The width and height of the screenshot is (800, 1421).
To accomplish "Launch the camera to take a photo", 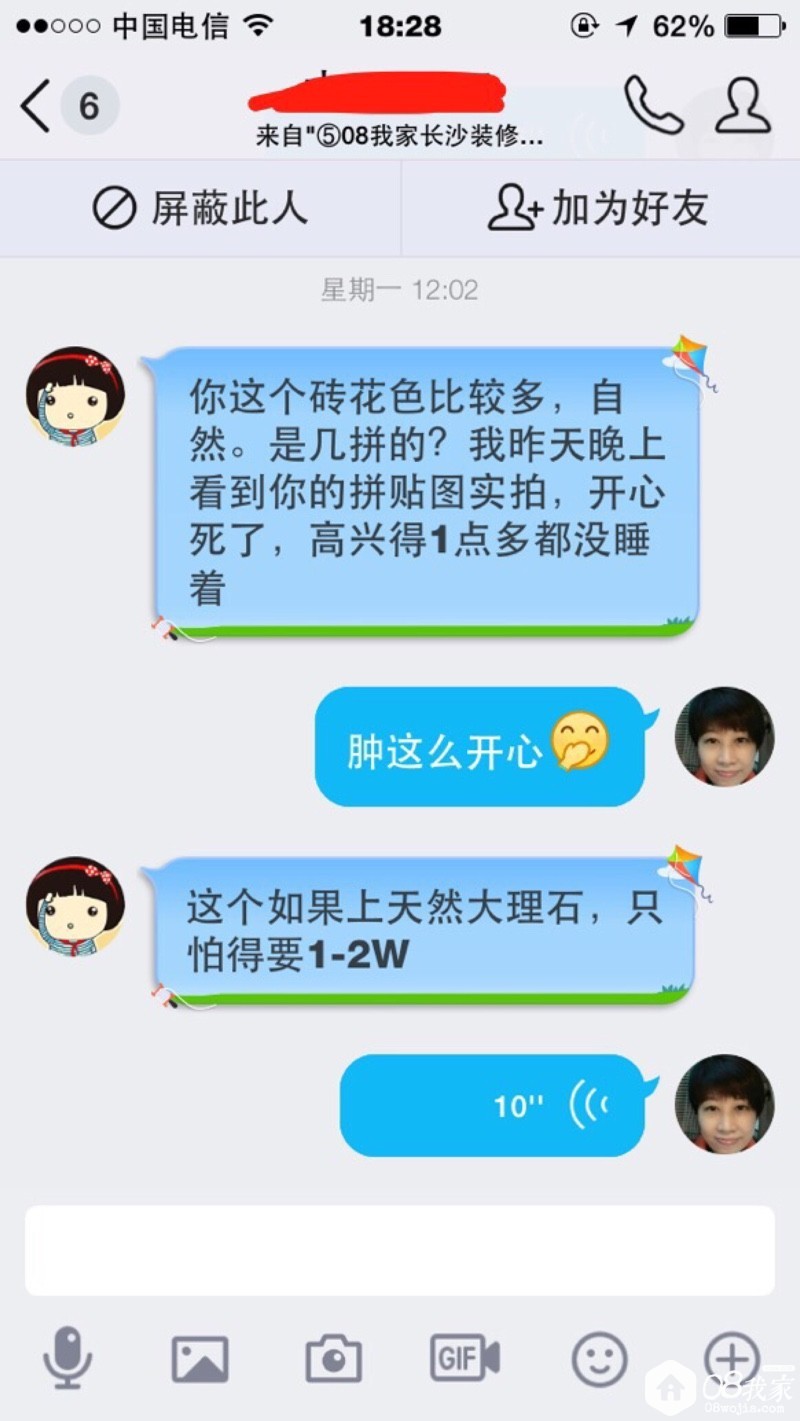I will click(333, 1358).
